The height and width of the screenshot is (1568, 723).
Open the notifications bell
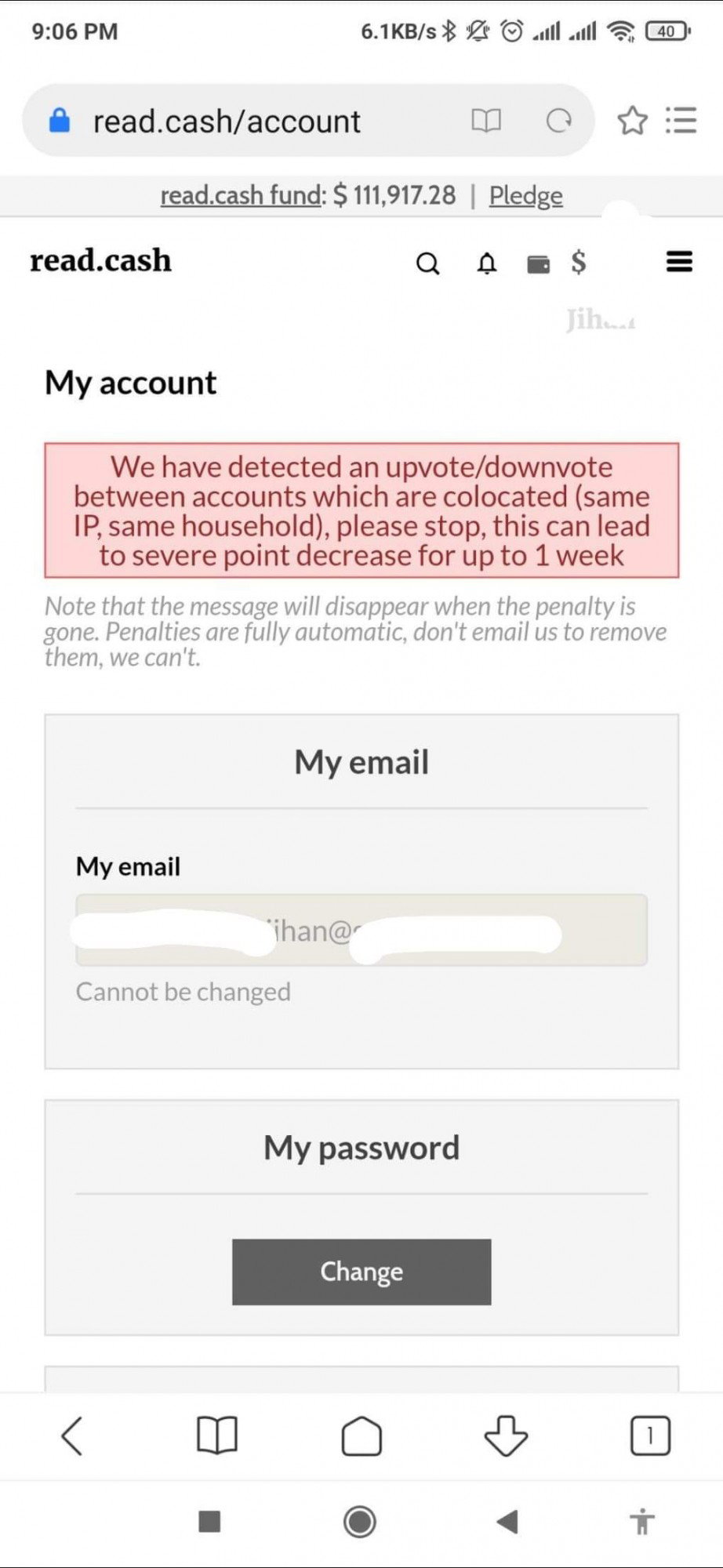[487, 263]
